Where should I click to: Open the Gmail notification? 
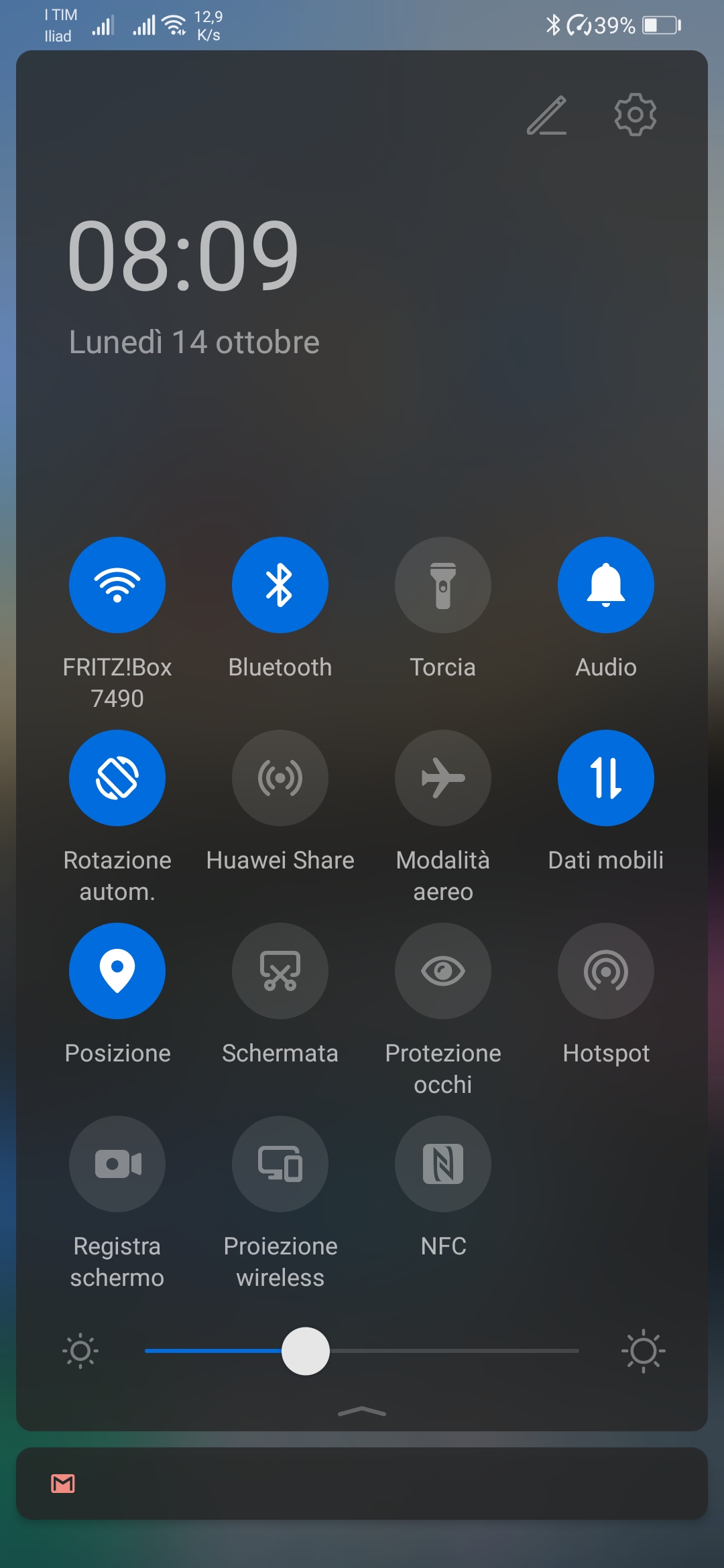362,1484
